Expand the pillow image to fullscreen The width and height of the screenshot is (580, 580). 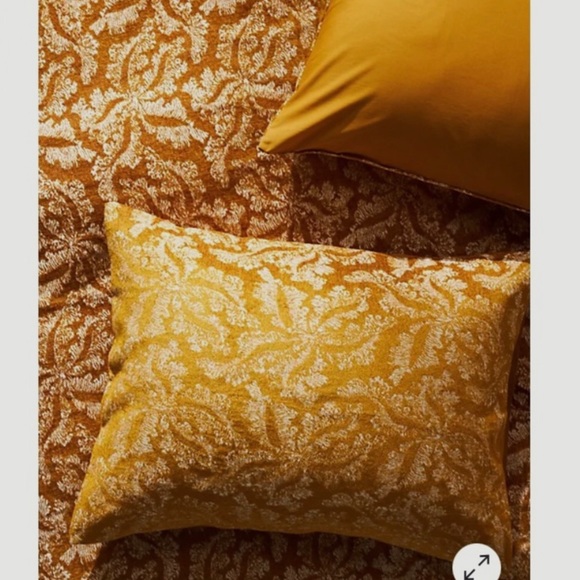(476, 565)
